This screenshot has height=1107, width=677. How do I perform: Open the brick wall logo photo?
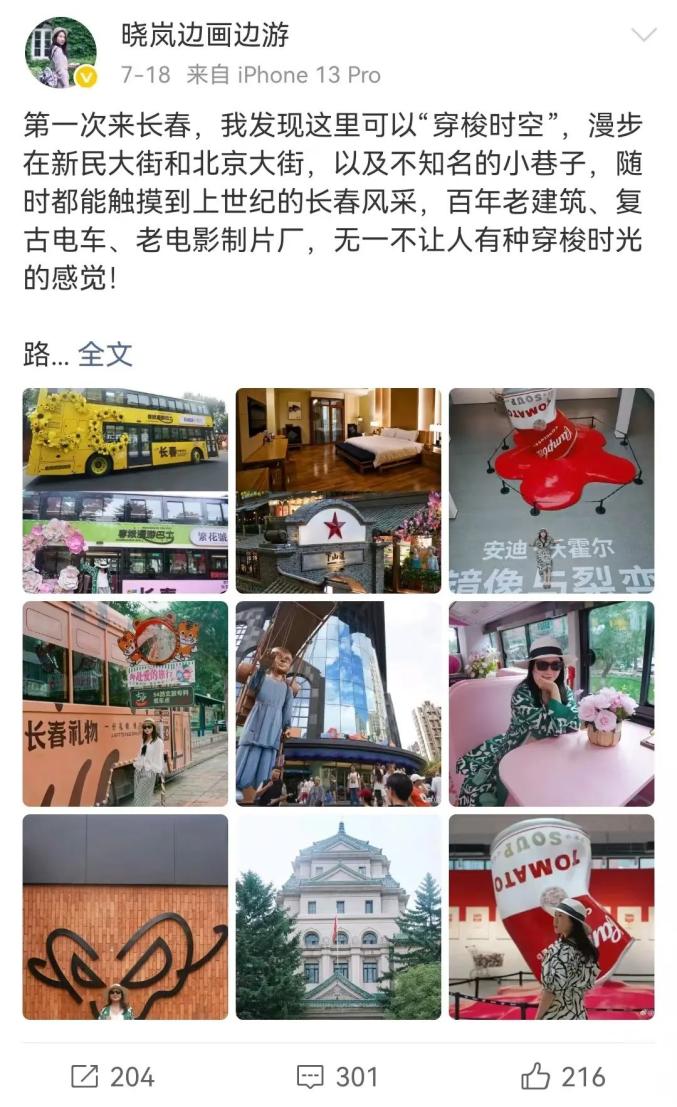pos(125,917)
